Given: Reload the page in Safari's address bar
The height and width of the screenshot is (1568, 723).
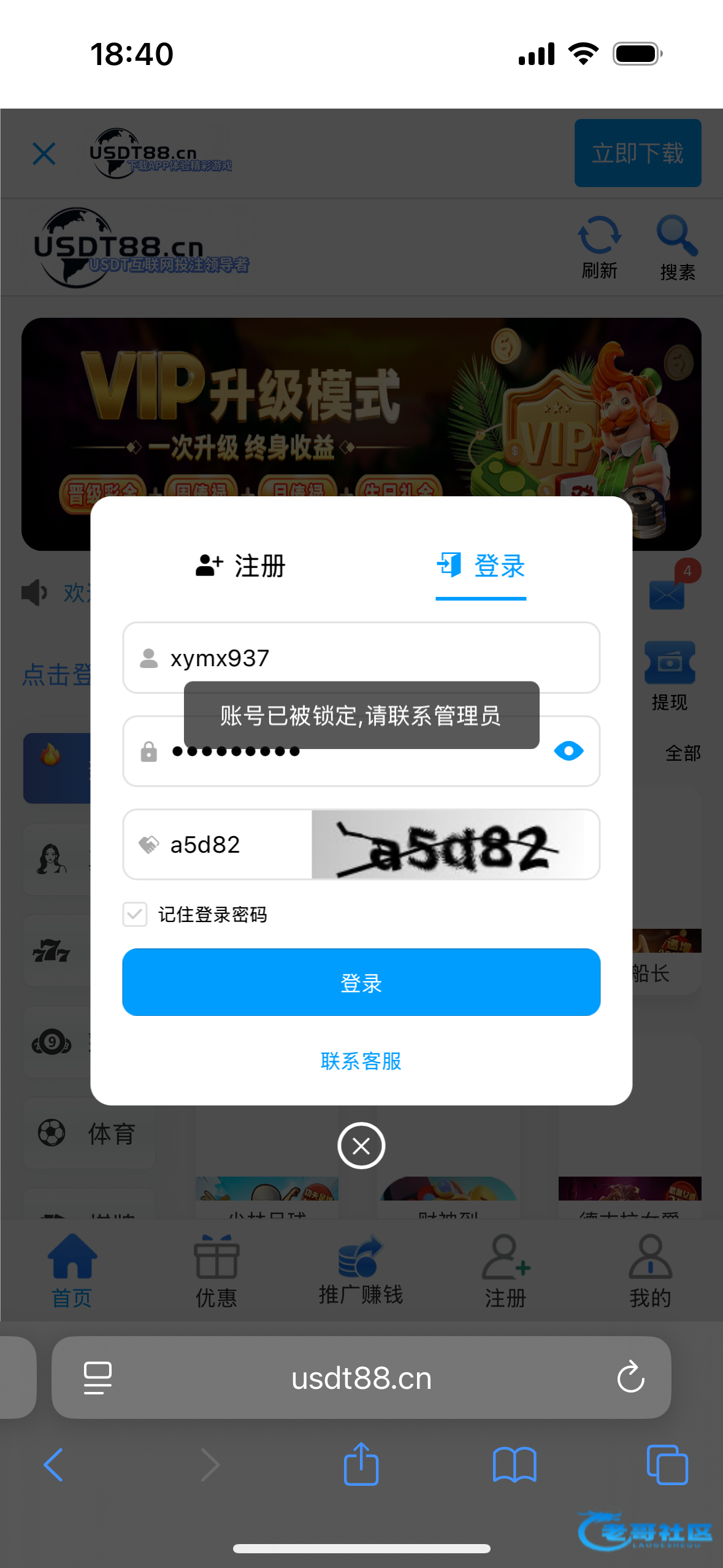Looking at the screenshot, I should (630, 1378).
